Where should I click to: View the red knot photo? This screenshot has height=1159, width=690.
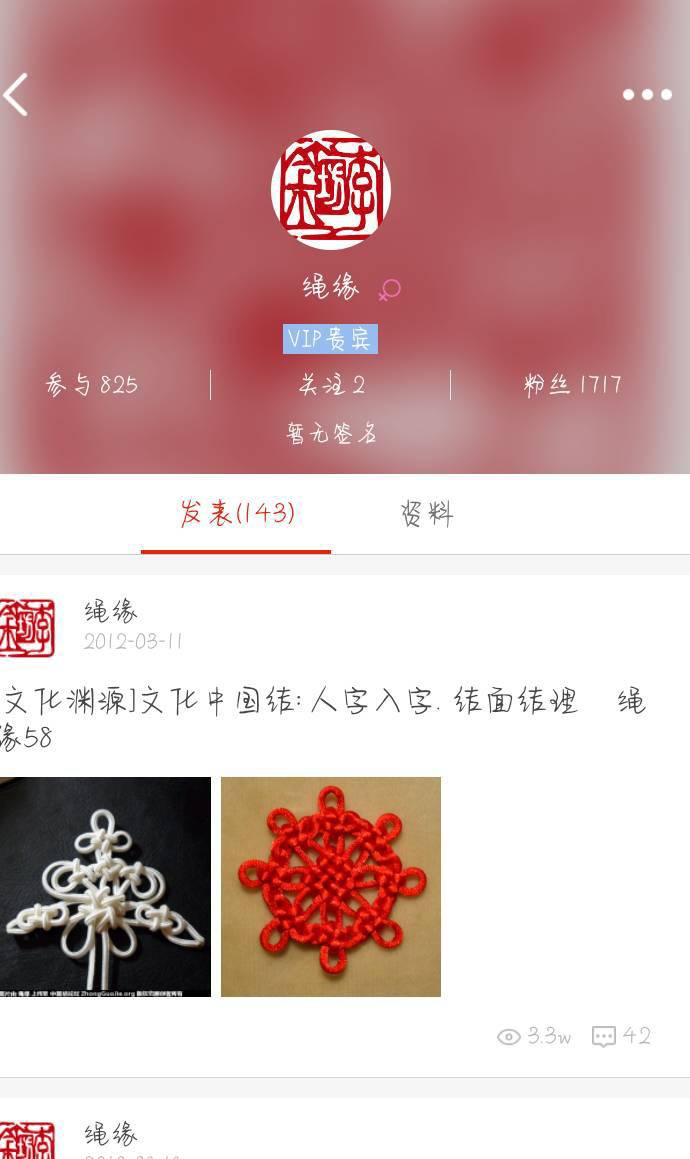click(331, 887)
